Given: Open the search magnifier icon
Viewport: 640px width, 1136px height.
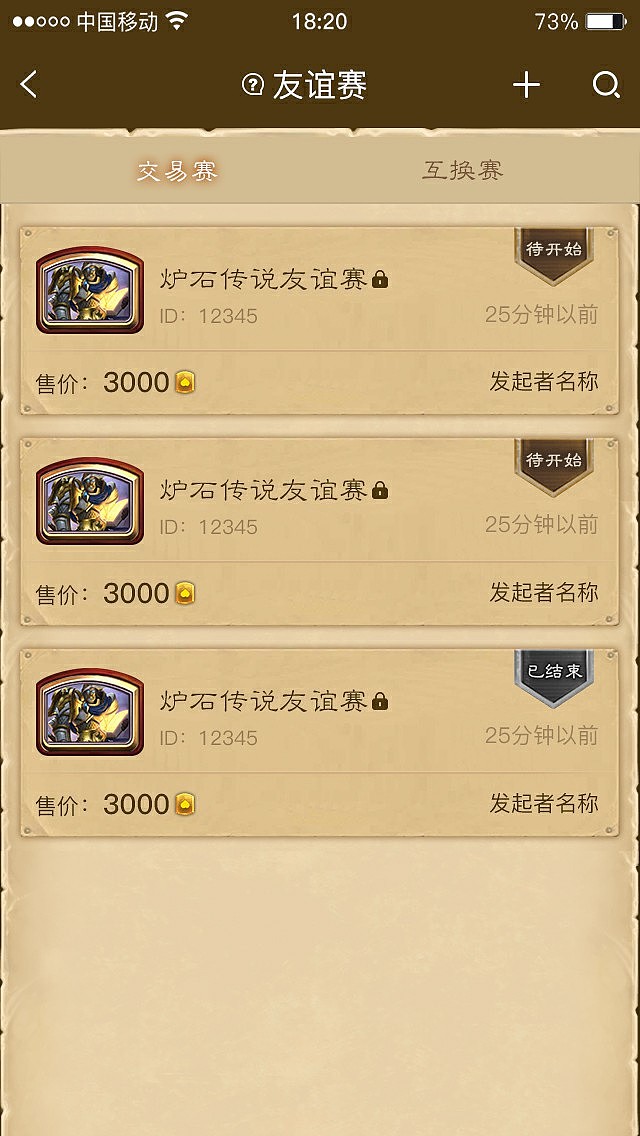Looking at the screenshot, I should [x=606, y=85].
